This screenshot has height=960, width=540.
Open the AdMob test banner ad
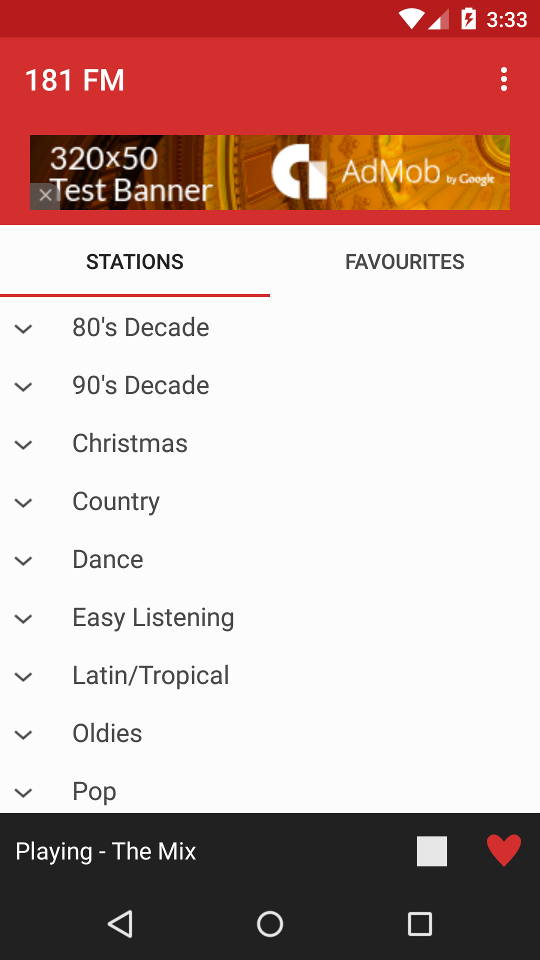pos(270,172)
